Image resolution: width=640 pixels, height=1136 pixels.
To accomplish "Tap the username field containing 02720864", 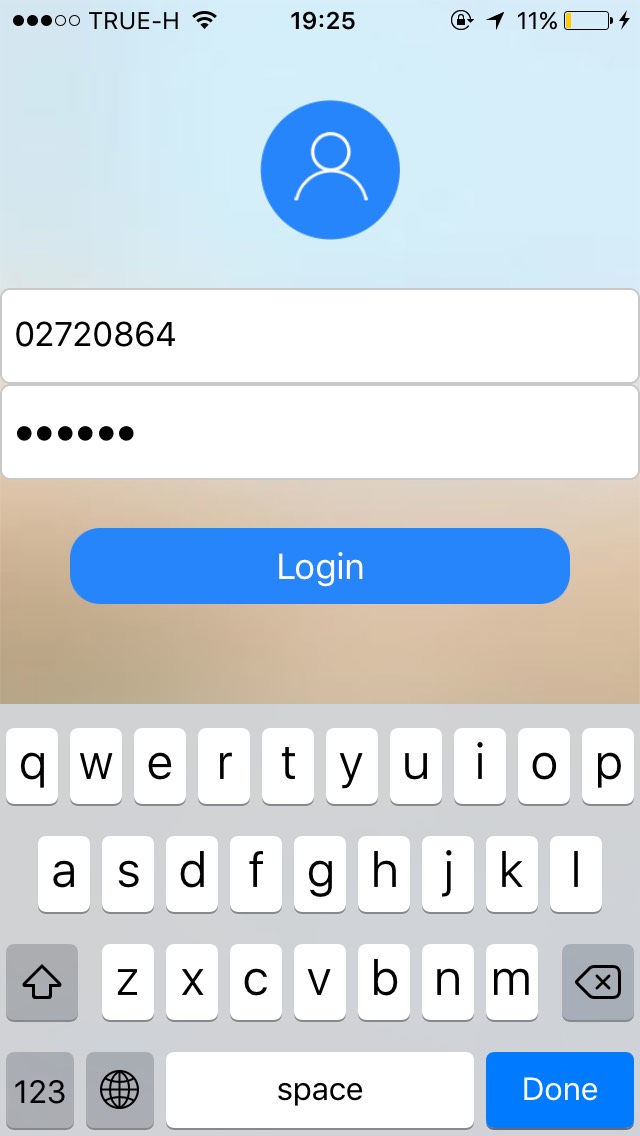I will (320, 335).
